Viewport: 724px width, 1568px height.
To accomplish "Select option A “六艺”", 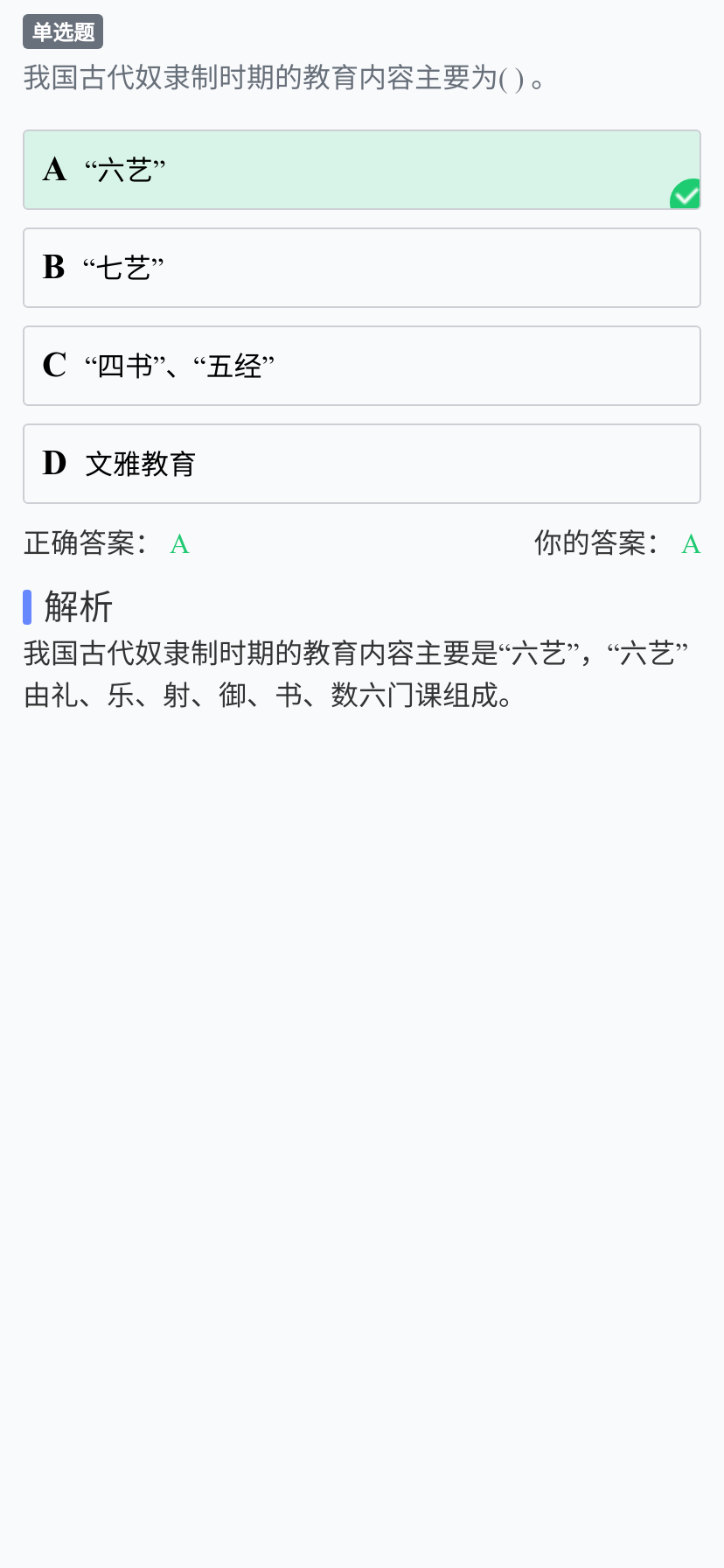I will (362, 170).
